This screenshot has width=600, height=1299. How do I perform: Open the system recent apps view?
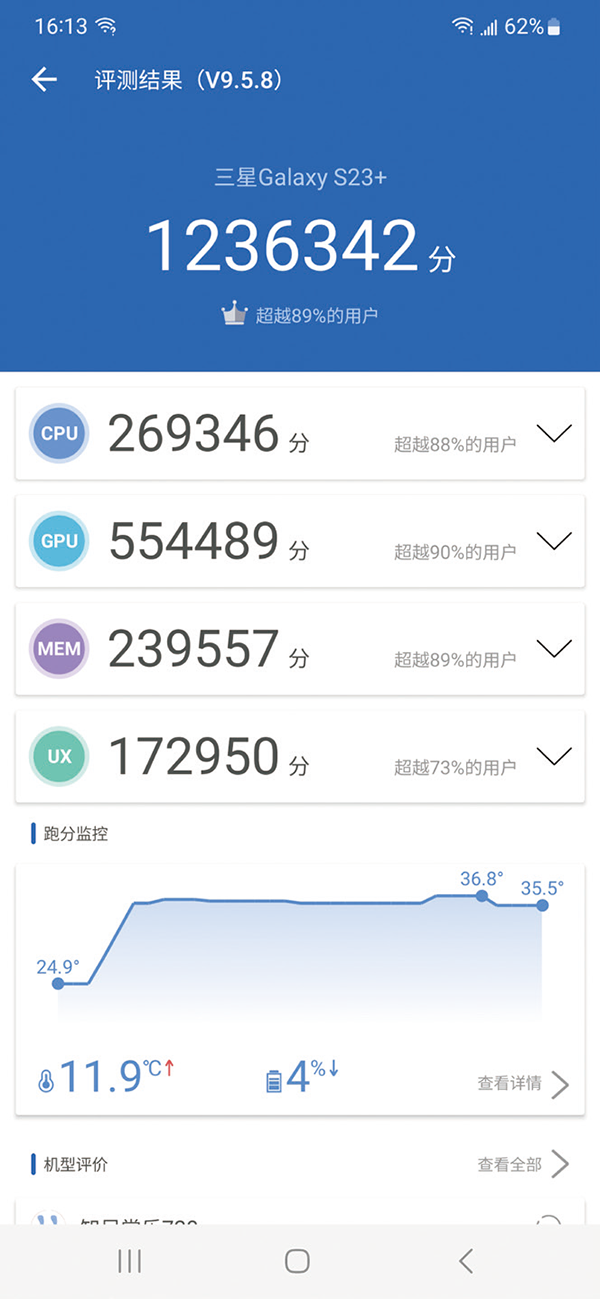click(130, 1261)
